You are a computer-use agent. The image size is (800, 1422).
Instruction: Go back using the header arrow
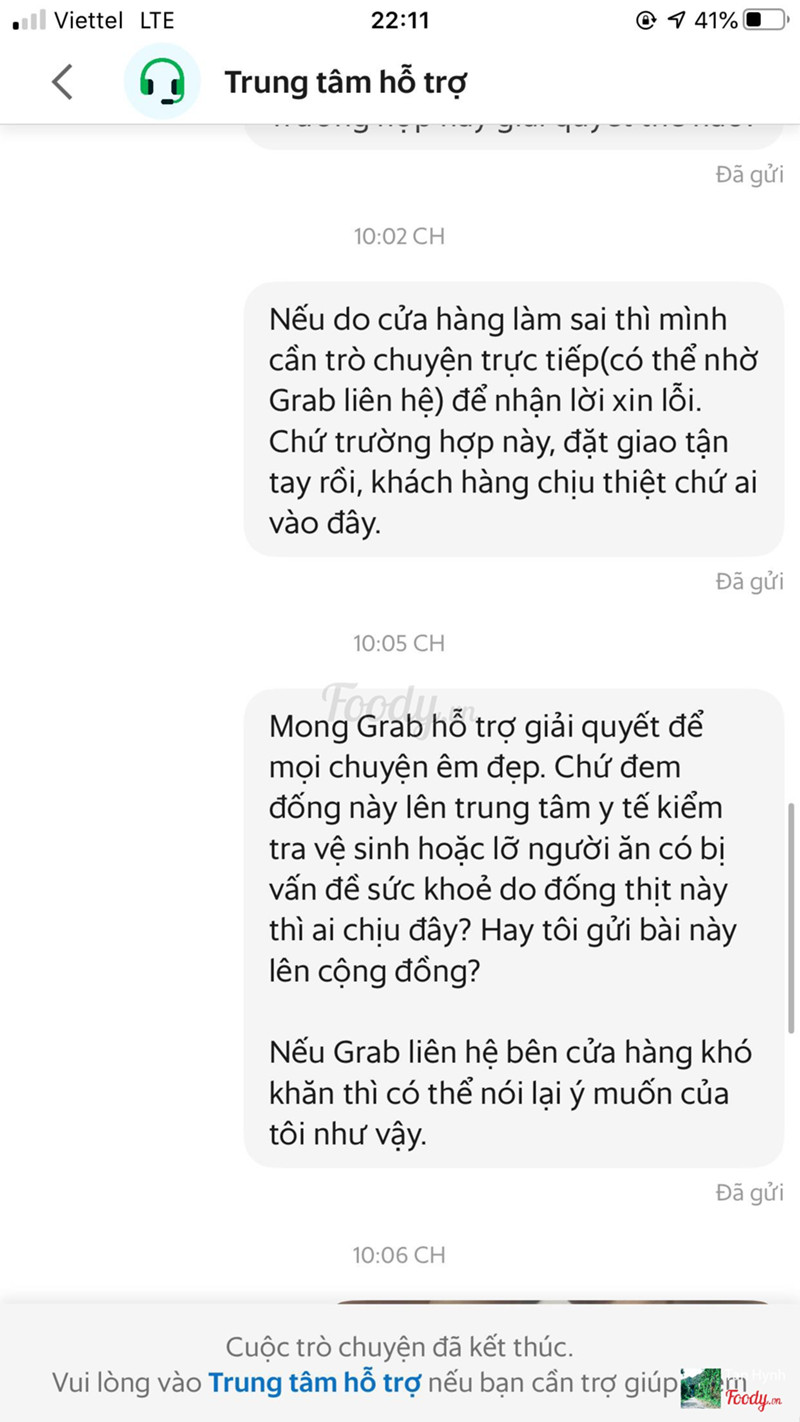[x=62, y=82]
